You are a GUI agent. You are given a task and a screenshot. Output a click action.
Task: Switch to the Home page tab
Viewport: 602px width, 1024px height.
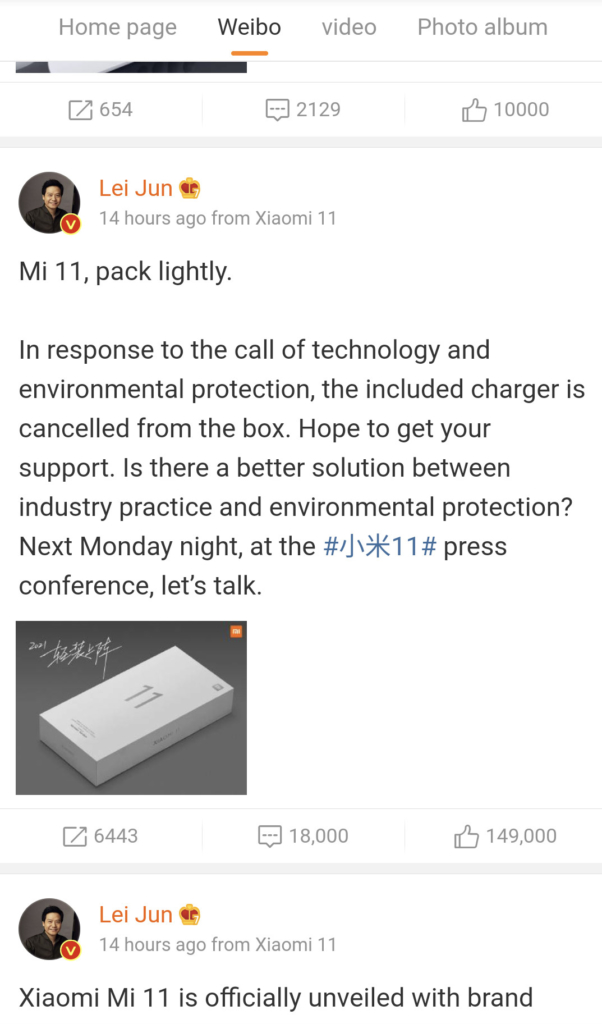(x=117, y=27)
